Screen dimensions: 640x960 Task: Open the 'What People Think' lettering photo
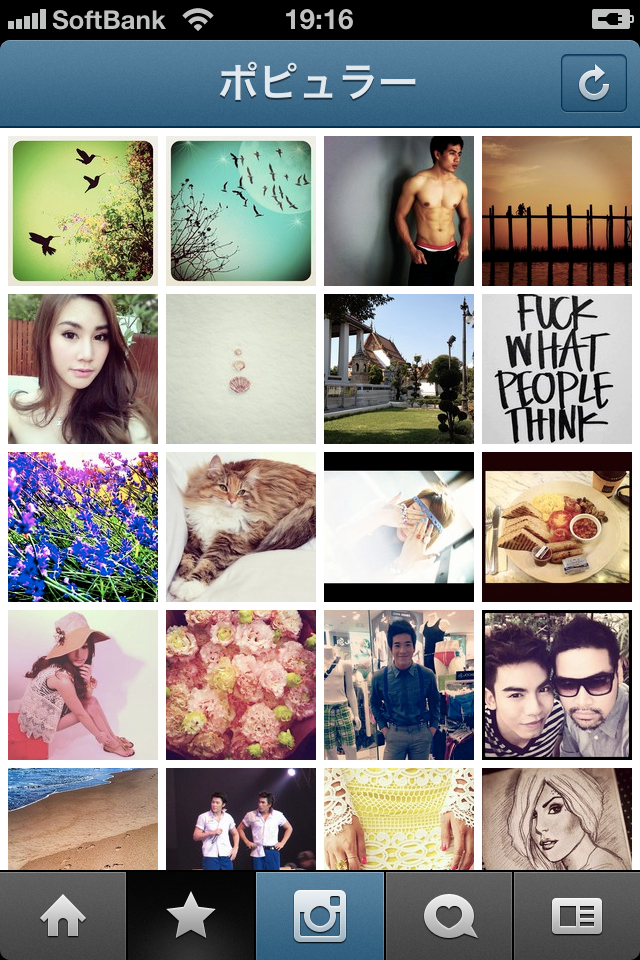click(557, 369)
